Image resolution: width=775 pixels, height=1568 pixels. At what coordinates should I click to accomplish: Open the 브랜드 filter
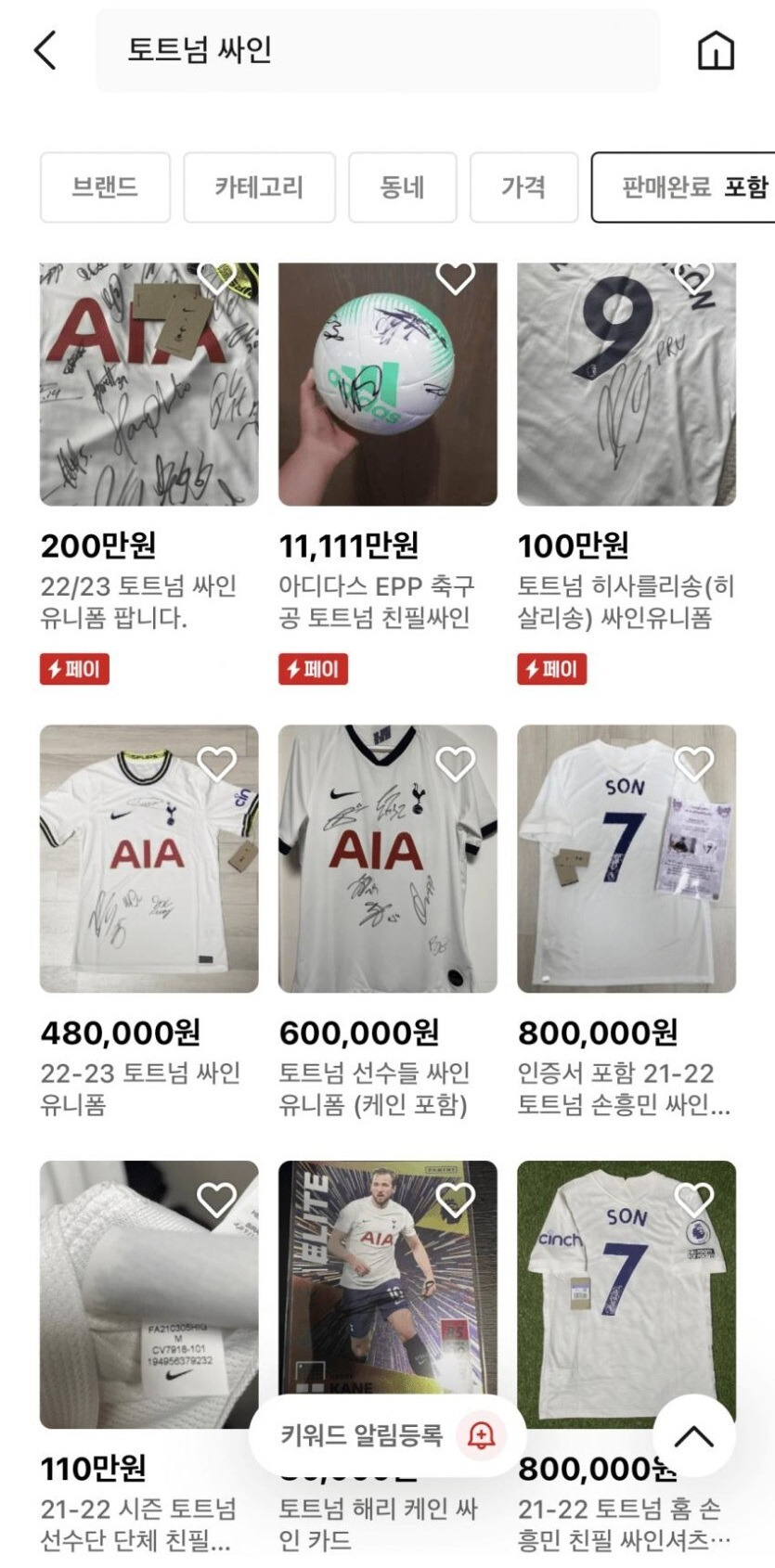click(105, 187)
